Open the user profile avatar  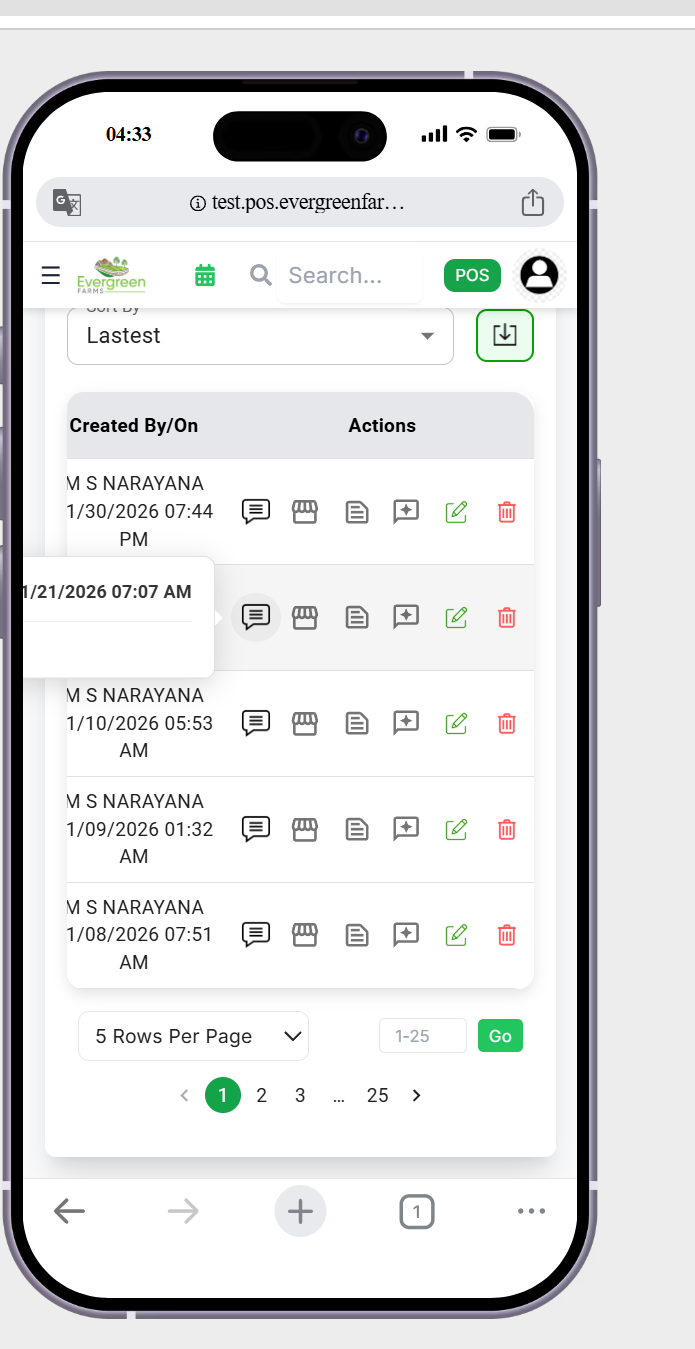540,275
